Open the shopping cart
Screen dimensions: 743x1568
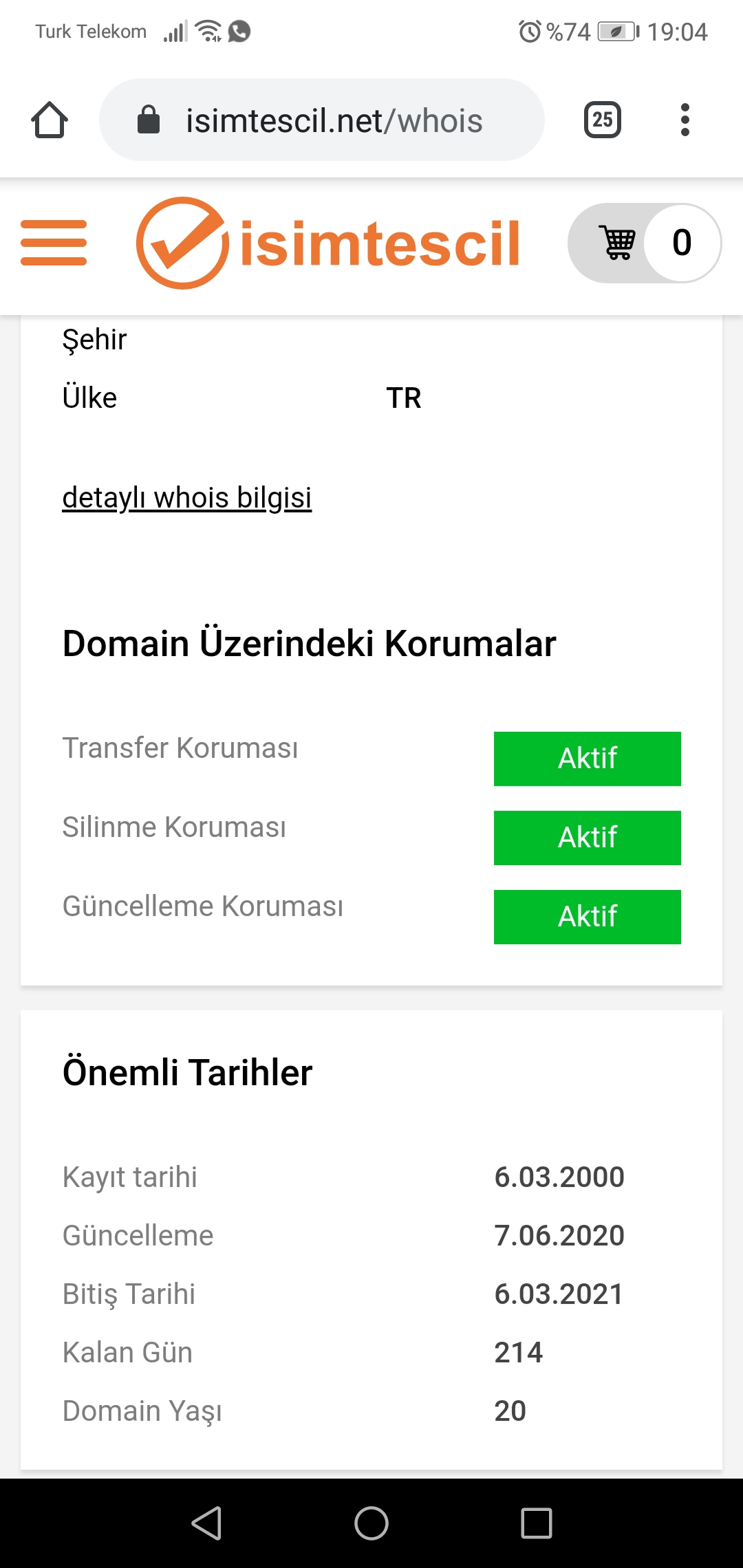click(645, 243)
